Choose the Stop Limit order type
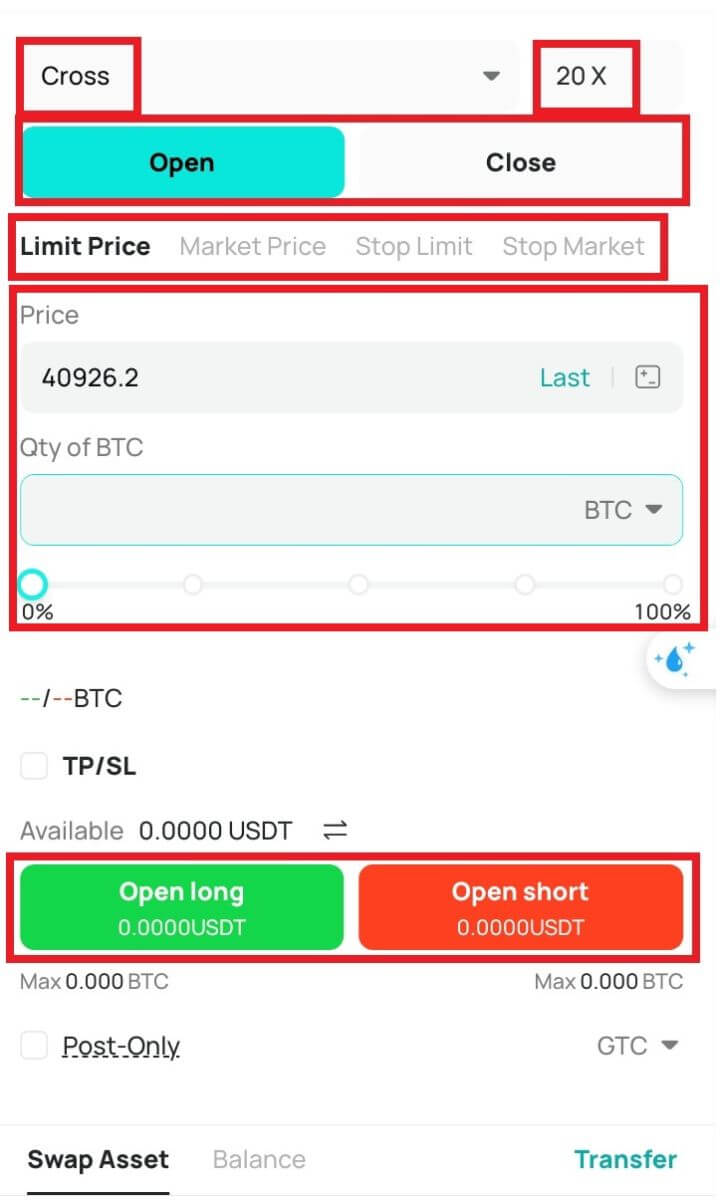722x1200 pixels. pos(414,246)
